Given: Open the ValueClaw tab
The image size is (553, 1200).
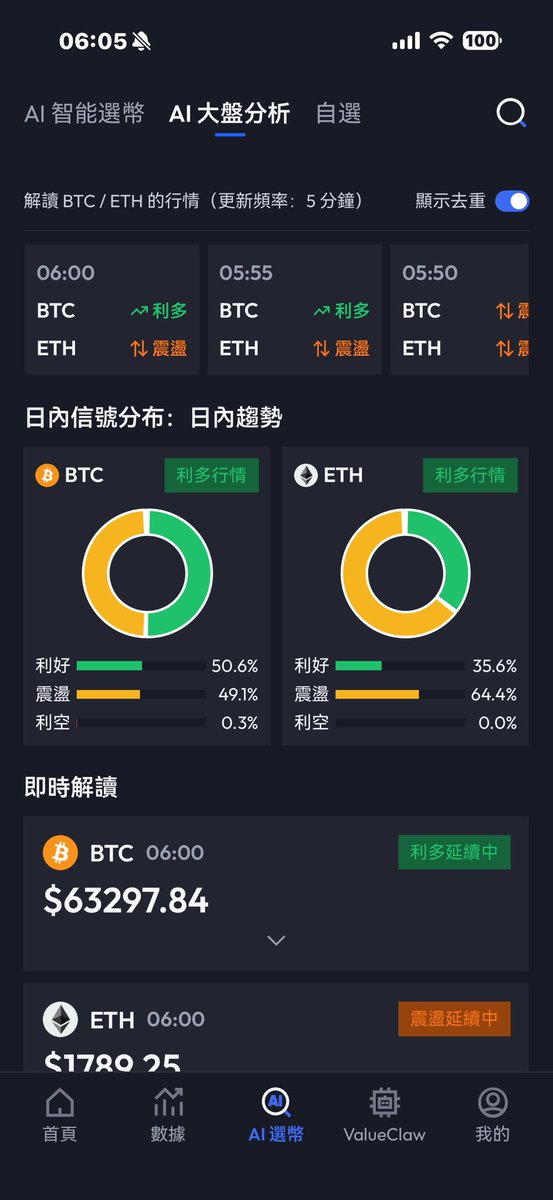Looking at the screenshot, I should pos(384,1116).
